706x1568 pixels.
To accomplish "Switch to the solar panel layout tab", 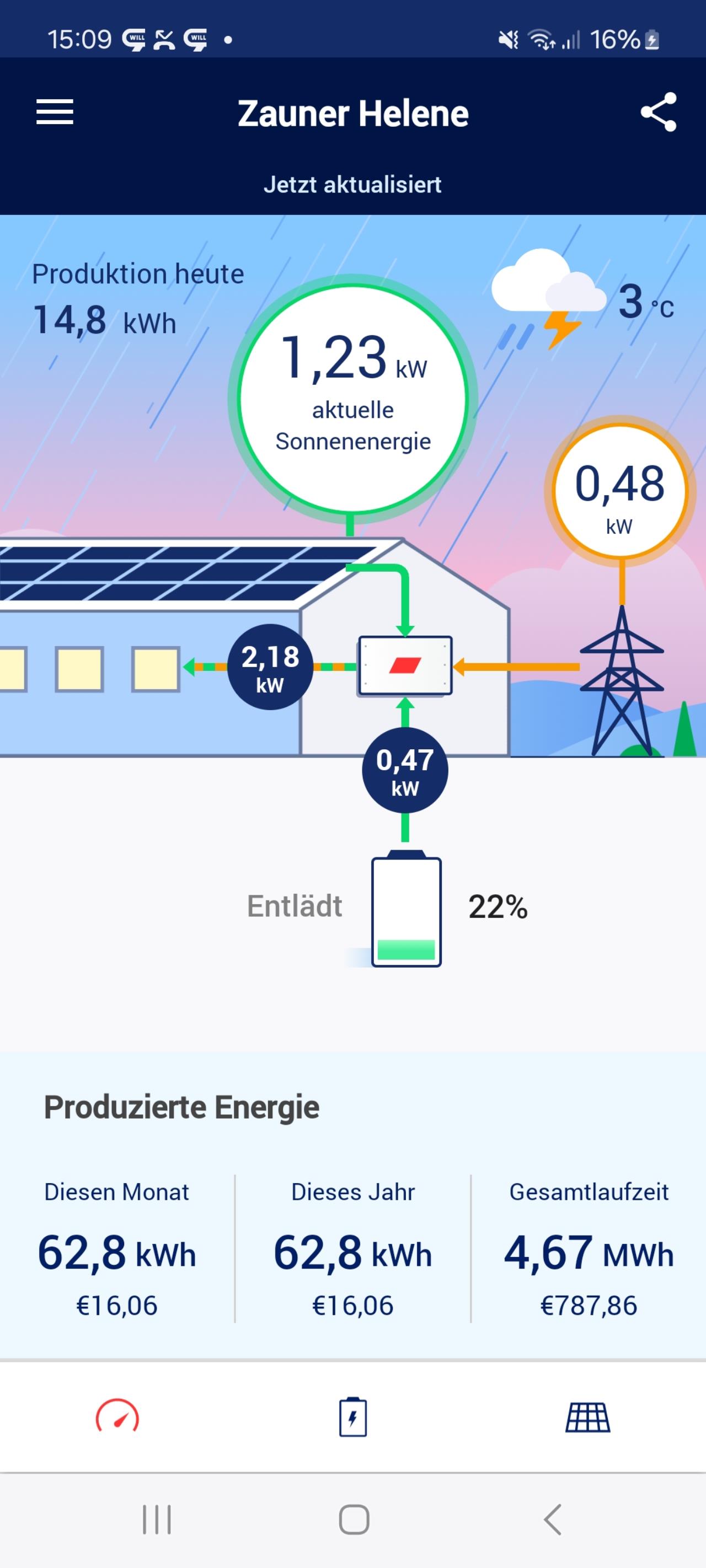I will click(x=588, y=1417).
